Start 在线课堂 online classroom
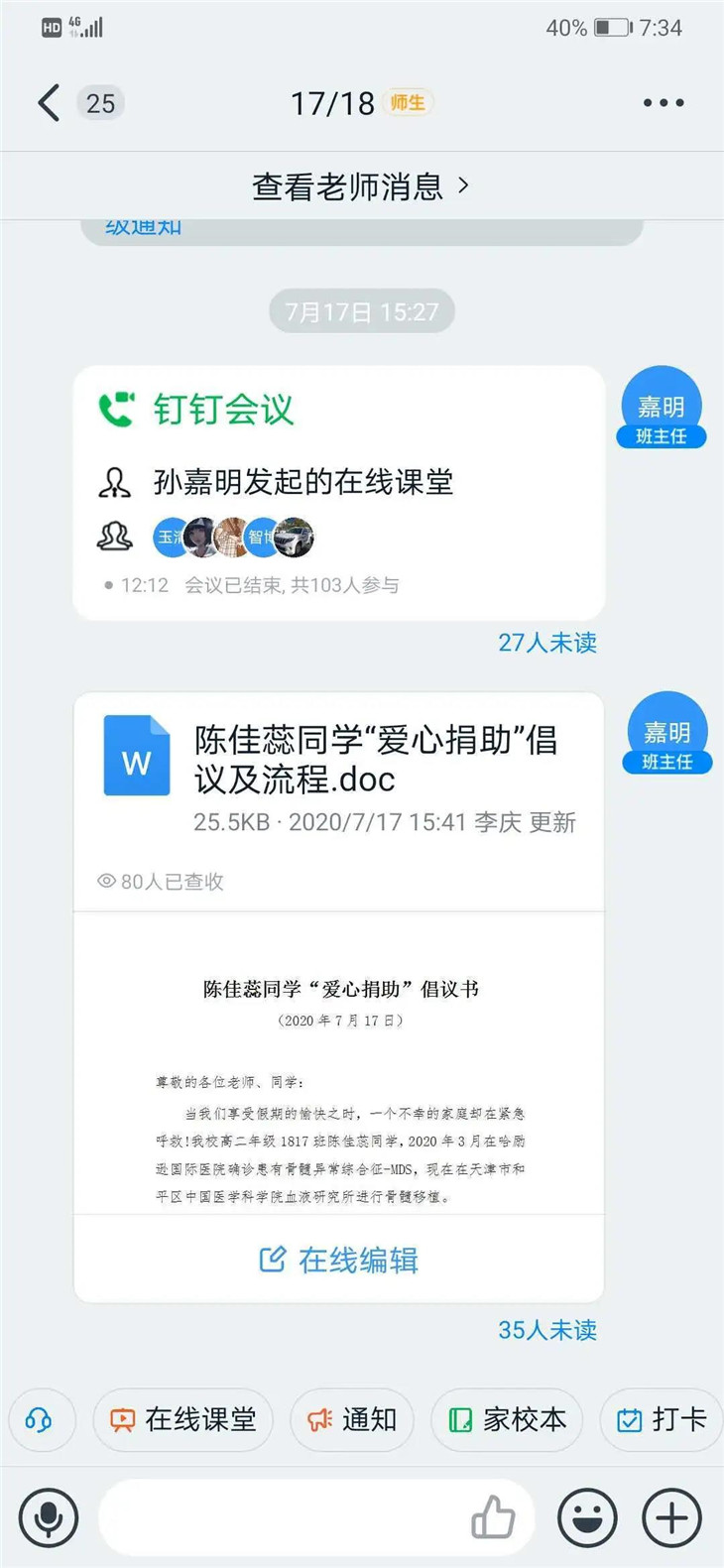Image resolution: width=724 pixels, height=1568 pixels. [182, 1420]
